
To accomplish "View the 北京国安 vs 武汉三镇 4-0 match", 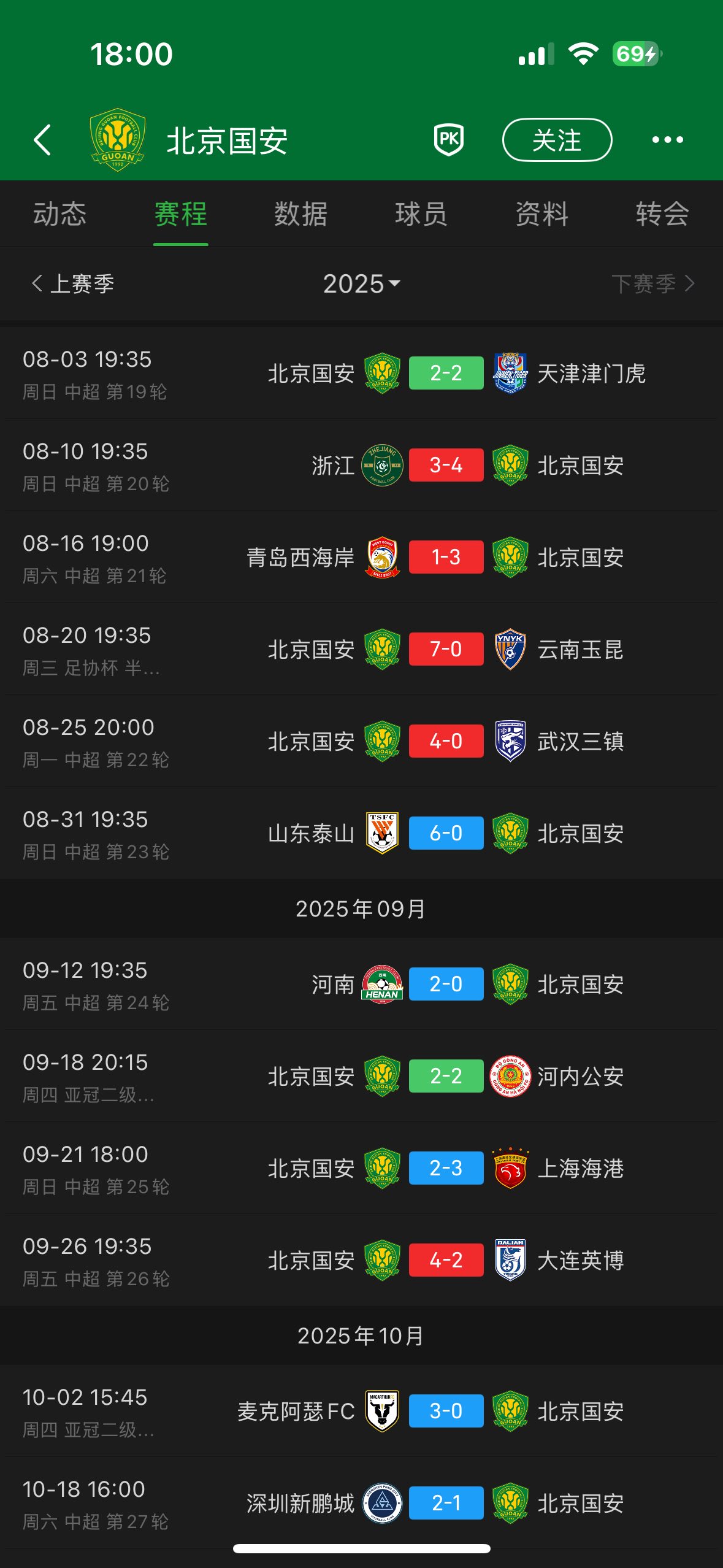I will click(x=446, y=741).
